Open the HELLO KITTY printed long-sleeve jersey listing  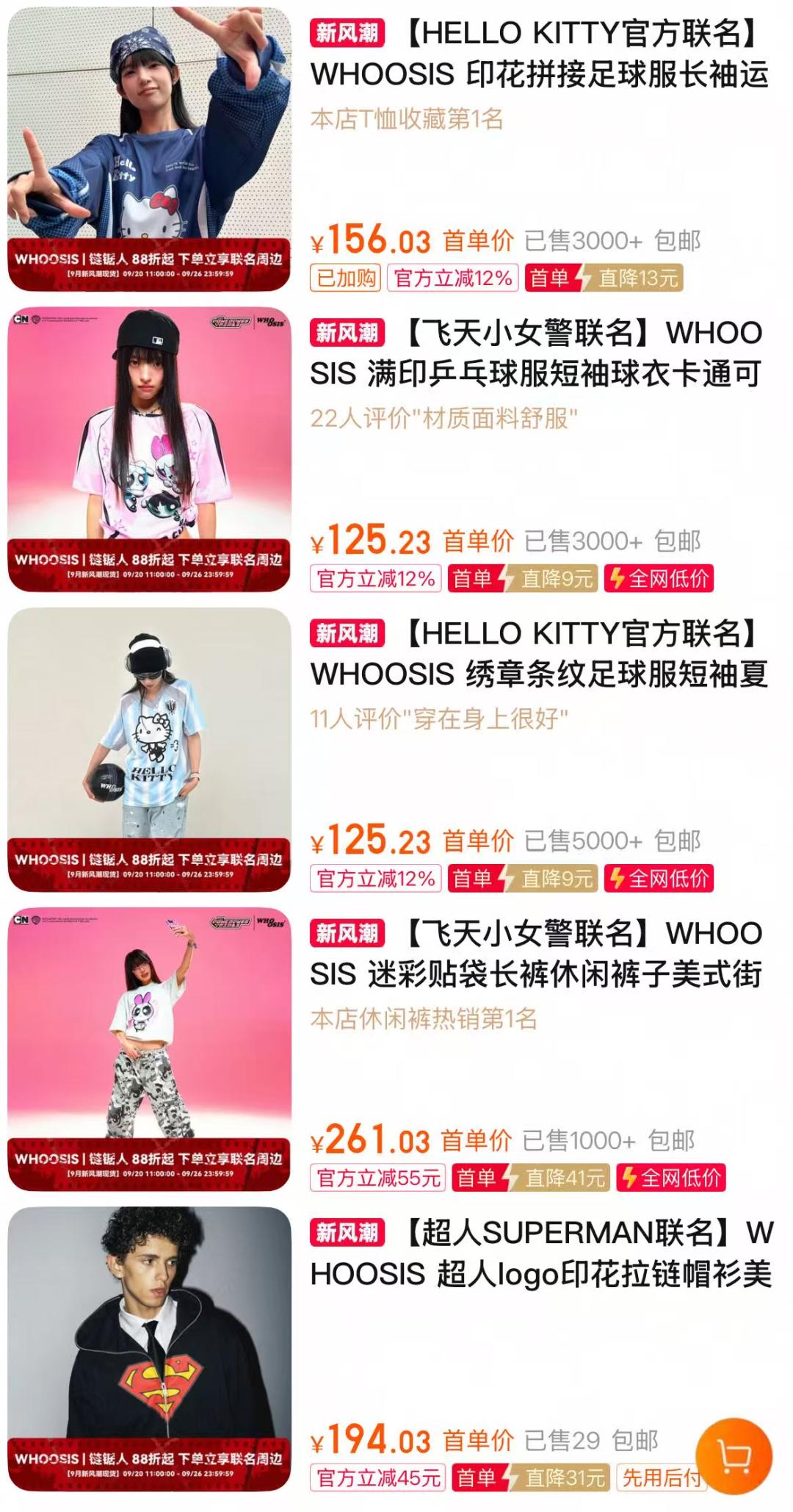point(540,54)
